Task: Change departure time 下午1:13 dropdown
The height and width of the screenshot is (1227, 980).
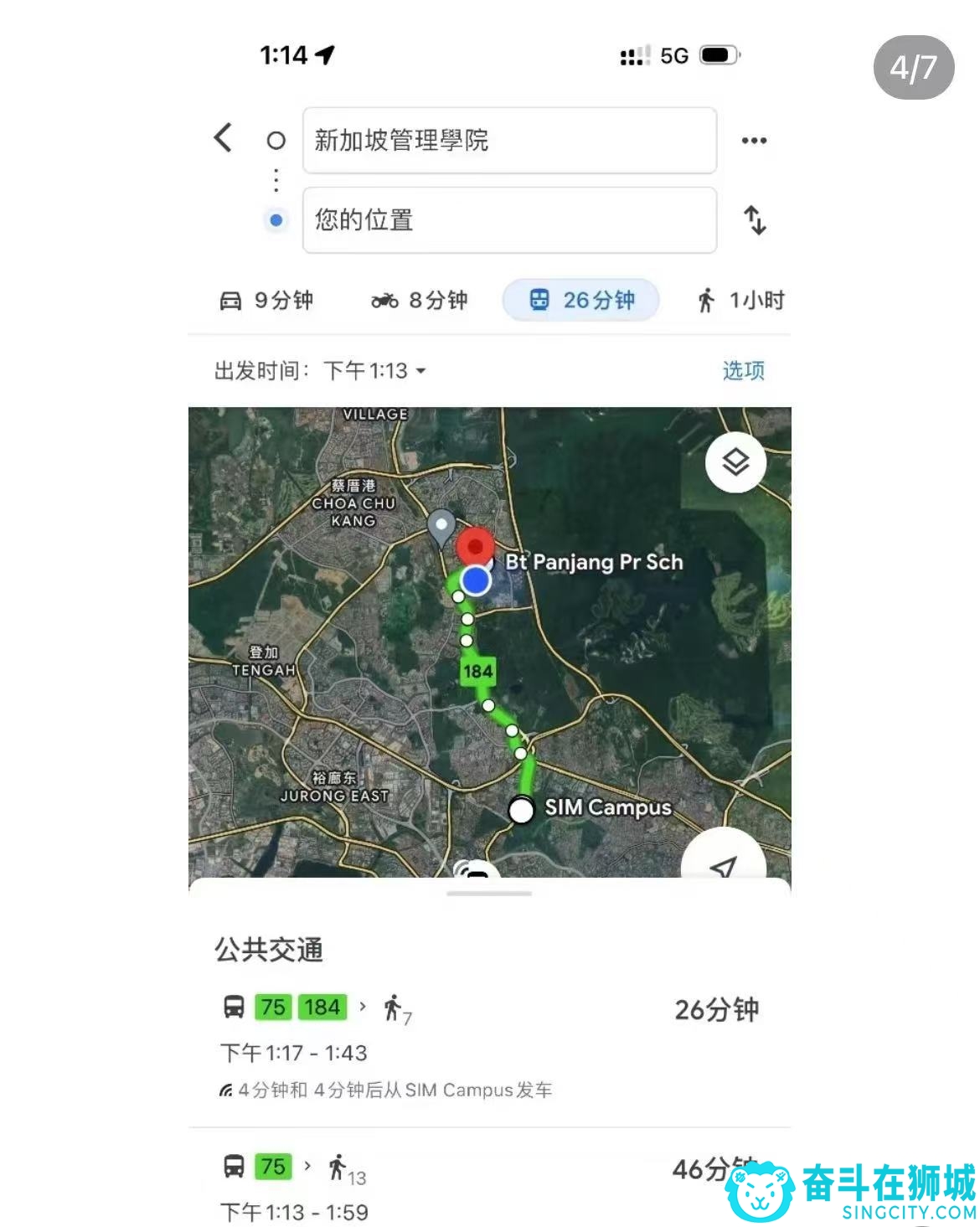Action: (374, 370)
